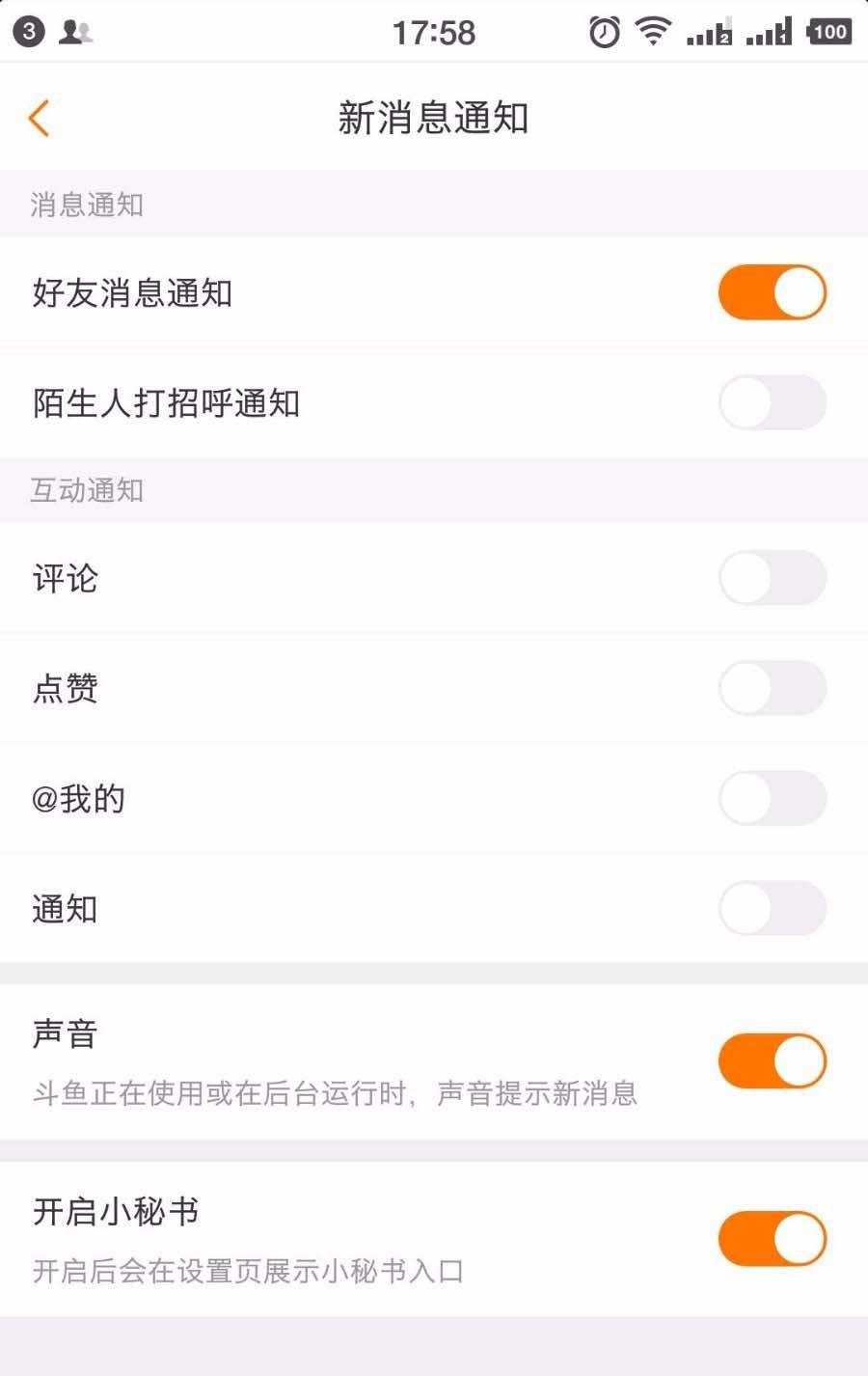The height and width of the screenshot is (1376, 868).
Task: Tap the SIM 2 signal strength icon
Action: click(708, 32)
